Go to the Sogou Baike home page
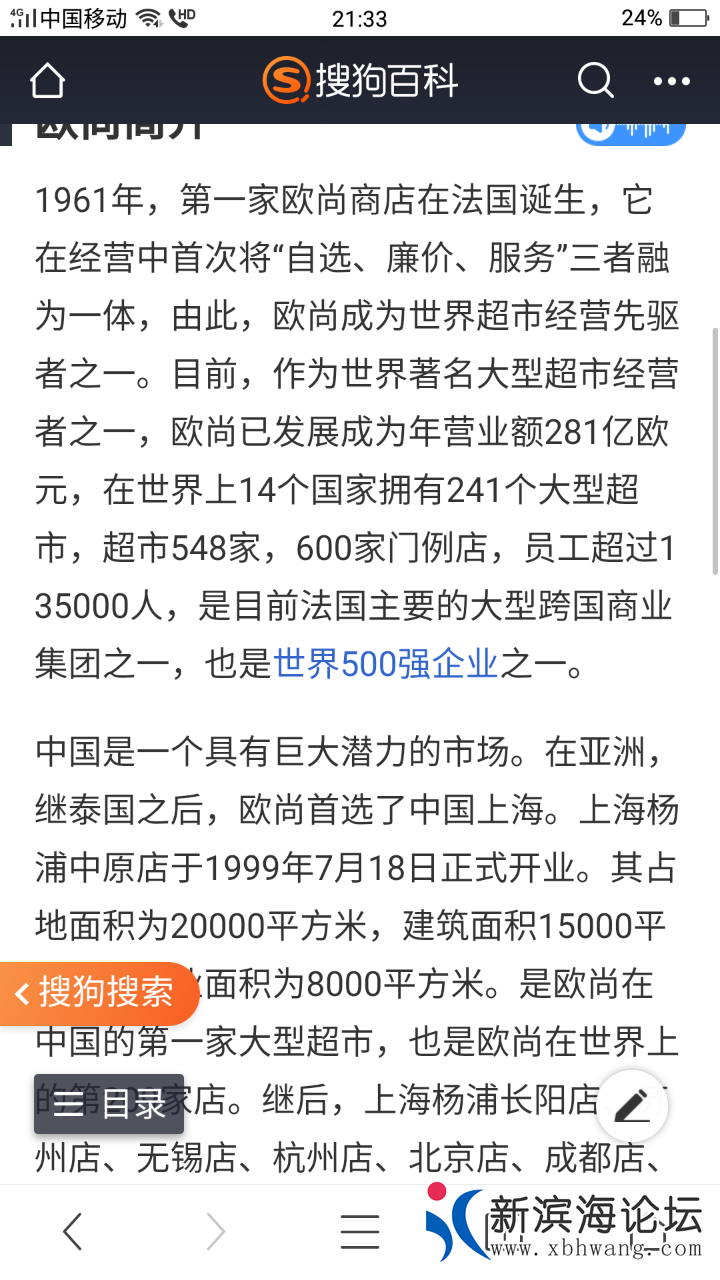Image resolution: width=720 pixels, height=1280 pixels. click(48, 81)
